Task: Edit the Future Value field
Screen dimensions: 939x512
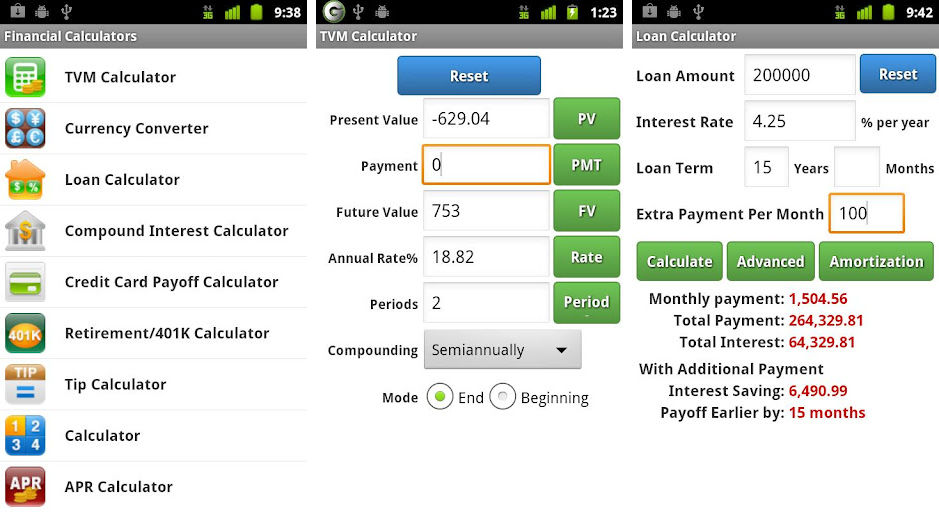Action: point(486,211)
